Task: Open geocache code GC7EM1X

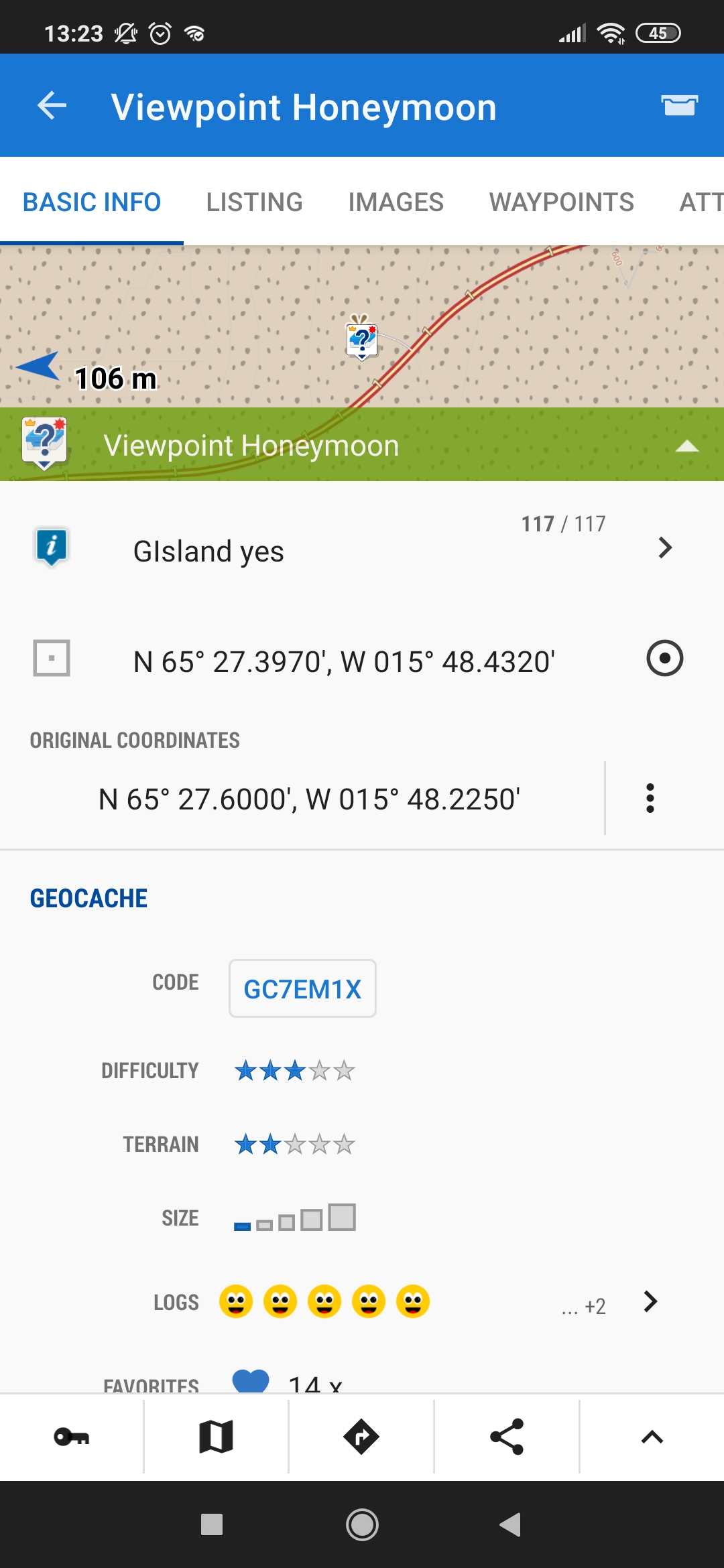Action: pos(302,989)
